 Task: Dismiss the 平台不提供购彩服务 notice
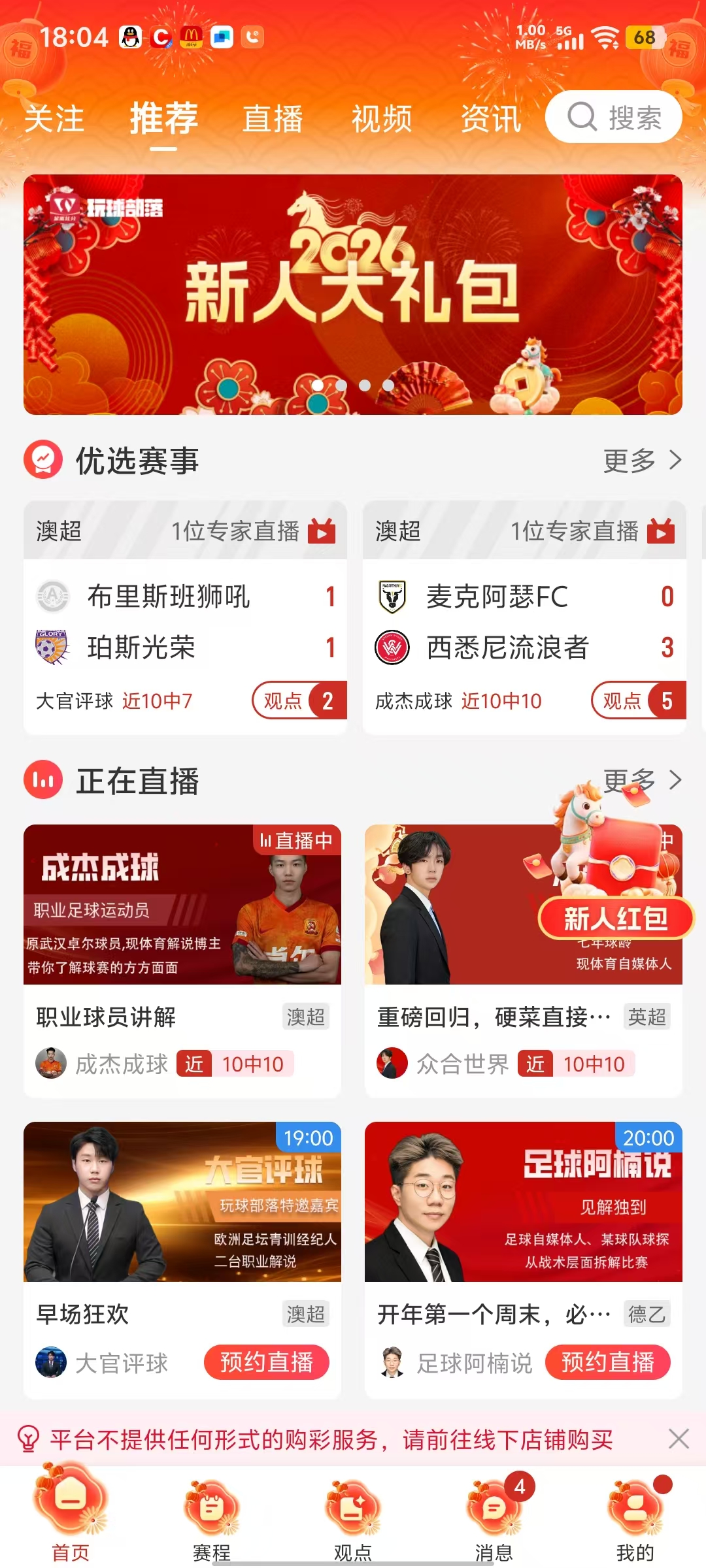(x=679, y=1438)
